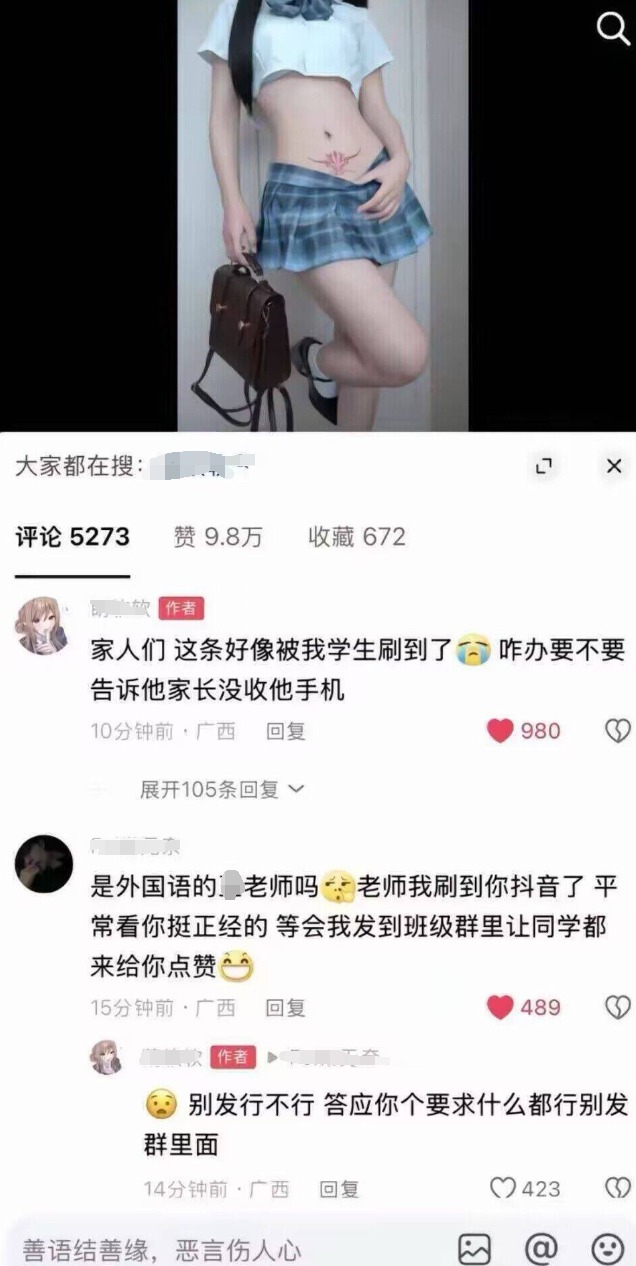Like the comment with 980 likes
636x1266 pixels.
pos(500,731)
